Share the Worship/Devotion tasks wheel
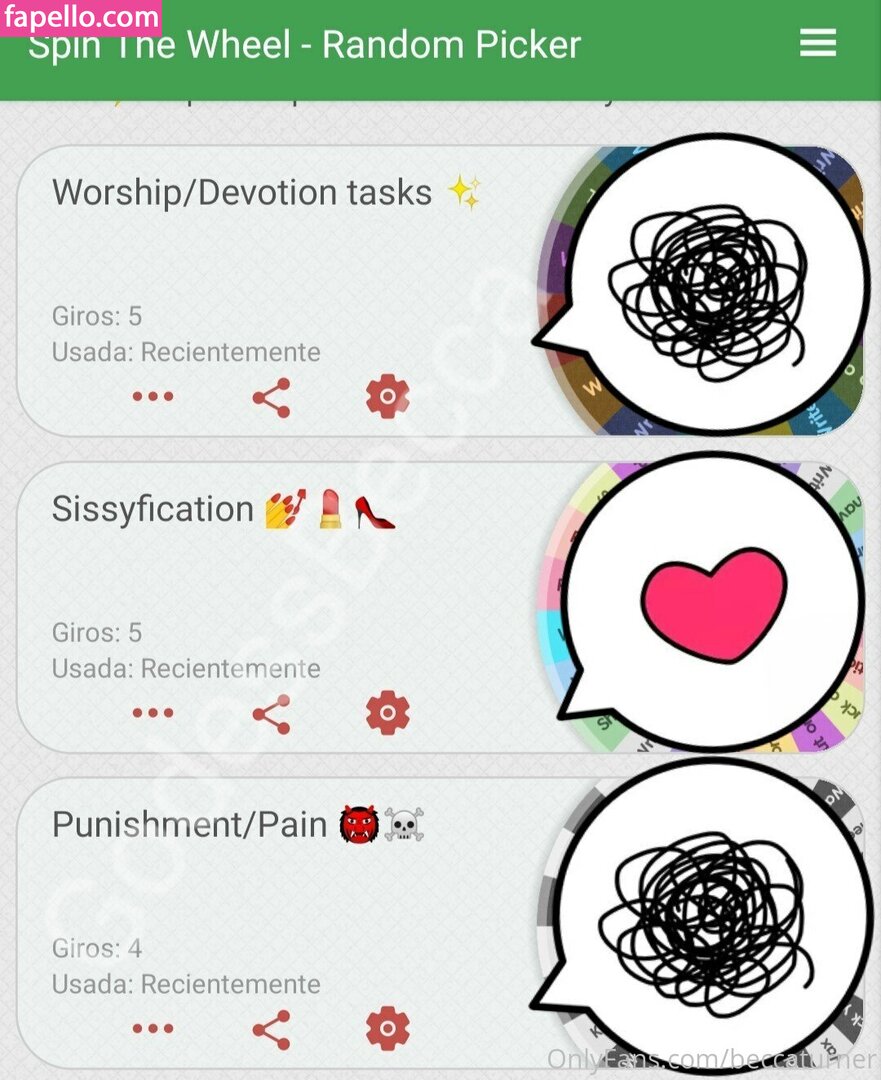The width and height of the screenshot is (881, 1080). 271,397
